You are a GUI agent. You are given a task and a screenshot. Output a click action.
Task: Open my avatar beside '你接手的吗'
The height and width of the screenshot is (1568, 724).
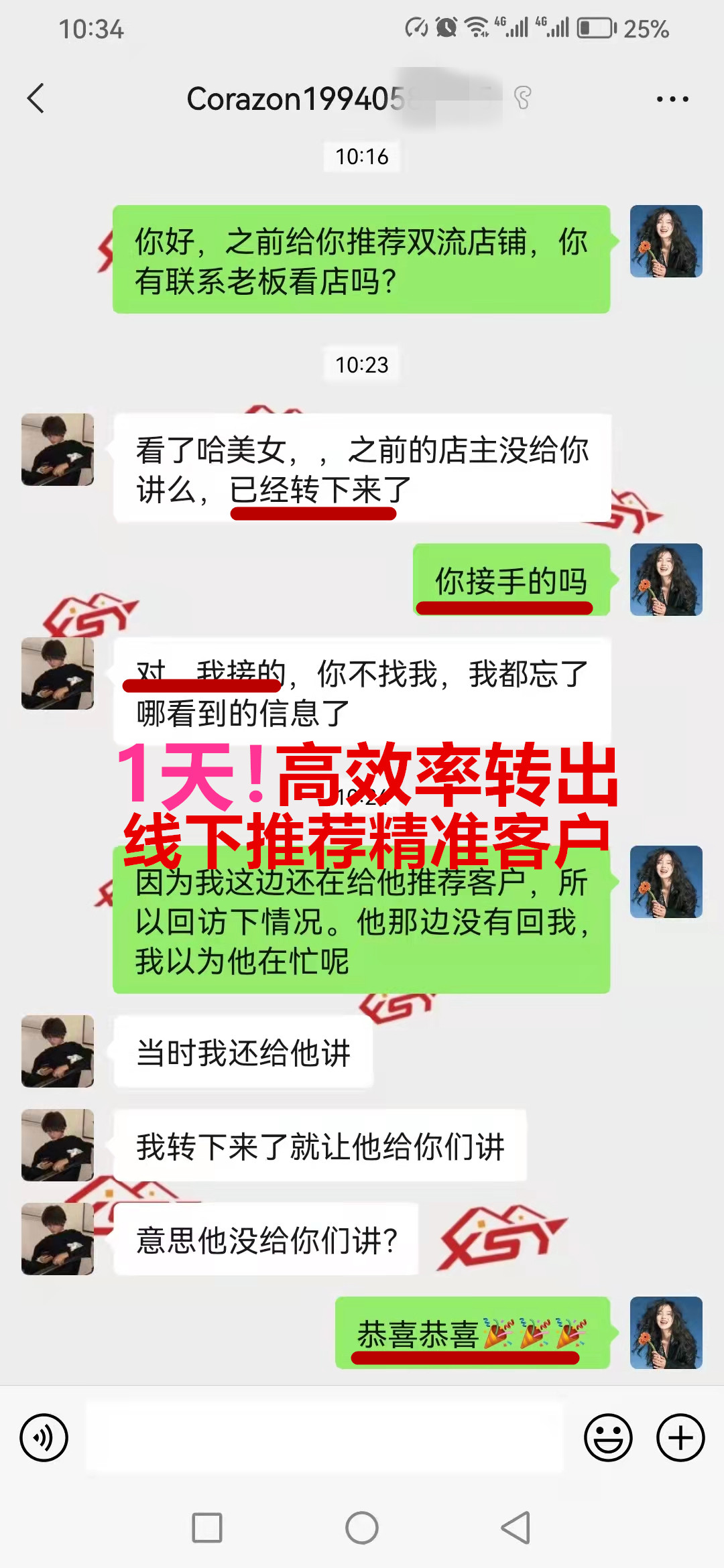click(x=666, y=580)
